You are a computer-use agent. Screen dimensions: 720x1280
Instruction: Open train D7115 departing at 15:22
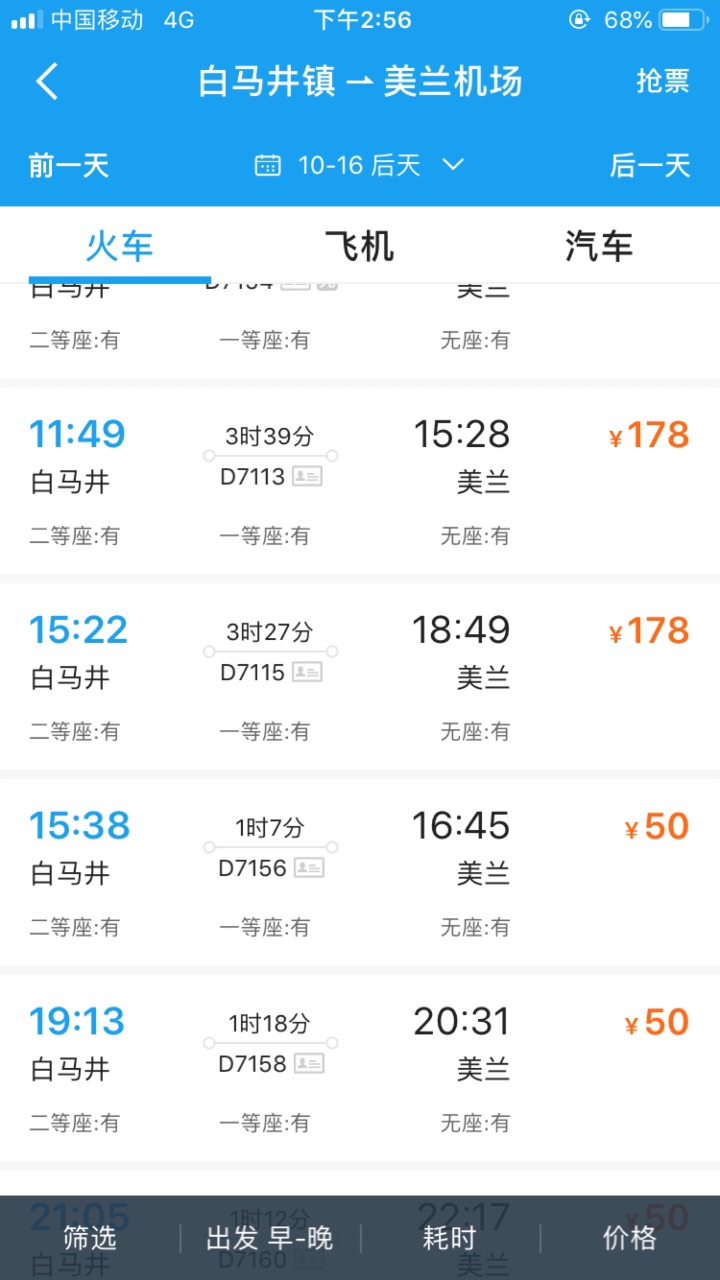click(360, 676)
